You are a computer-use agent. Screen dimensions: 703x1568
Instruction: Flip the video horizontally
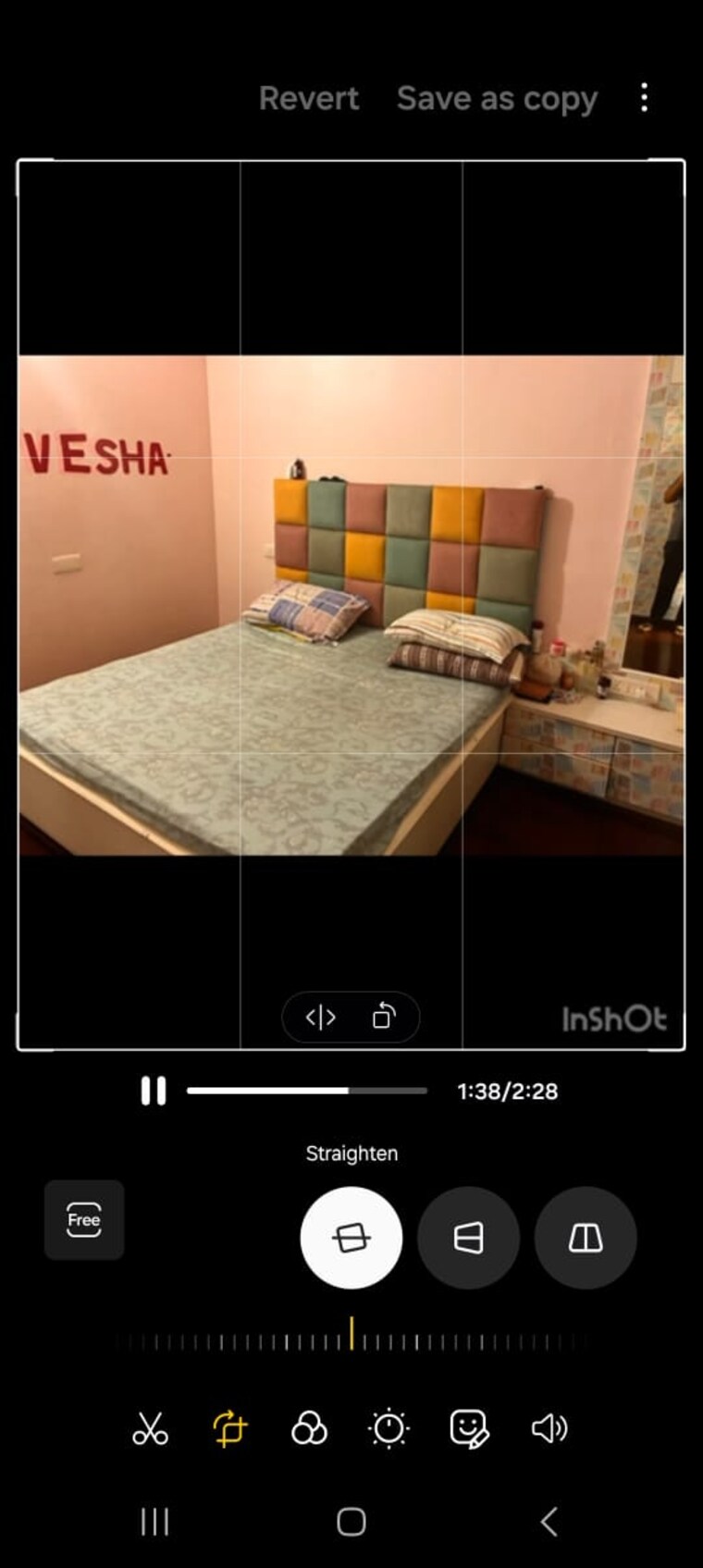(321, 1018)
